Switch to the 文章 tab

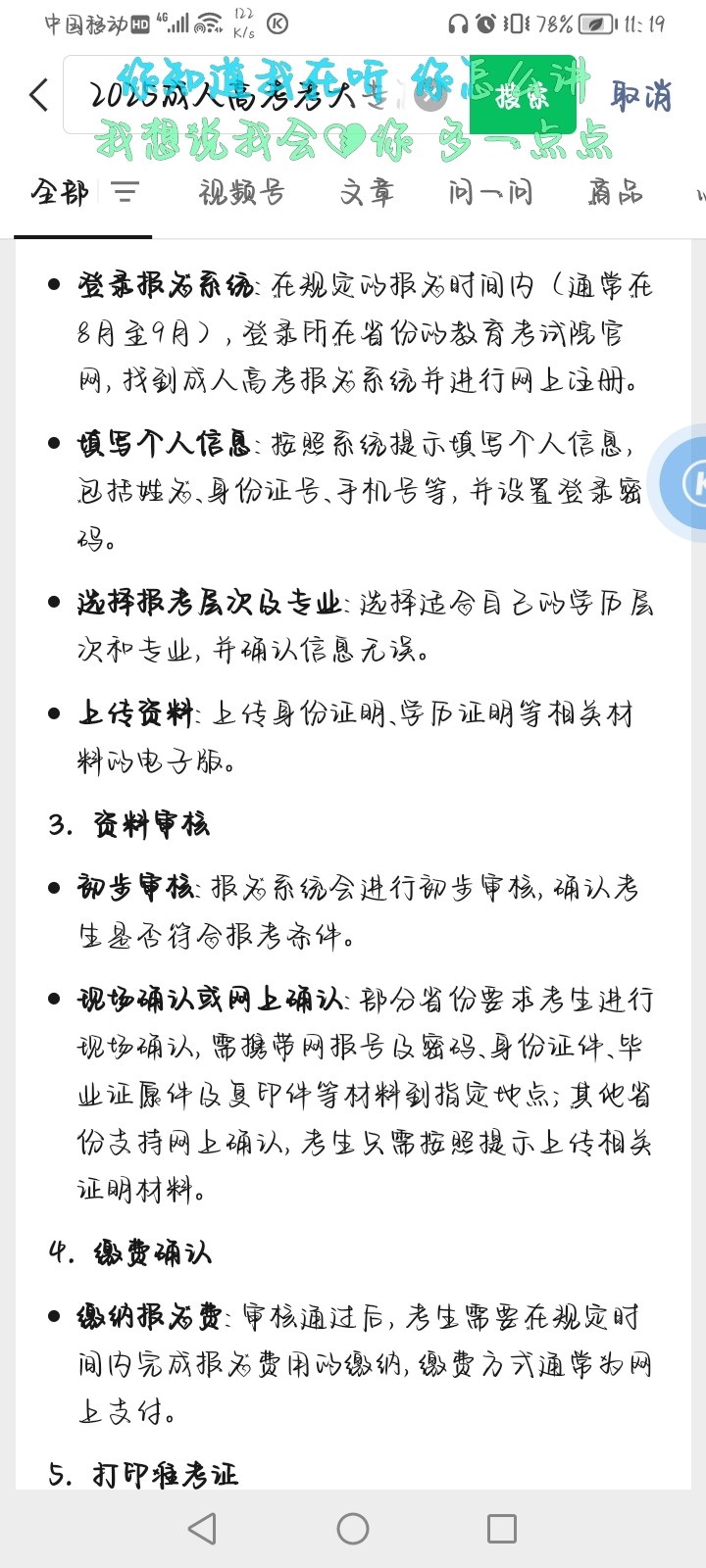(x=368, y=192)
